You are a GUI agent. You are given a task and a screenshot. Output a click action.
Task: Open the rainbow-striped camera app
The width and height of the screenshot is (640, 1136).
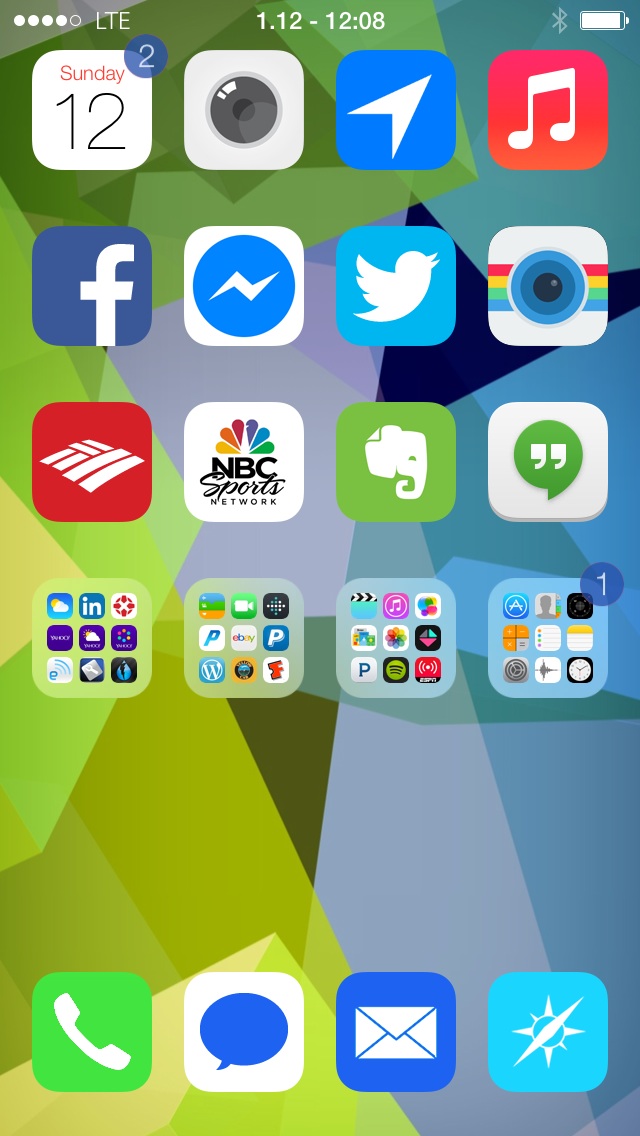point(548,286)
